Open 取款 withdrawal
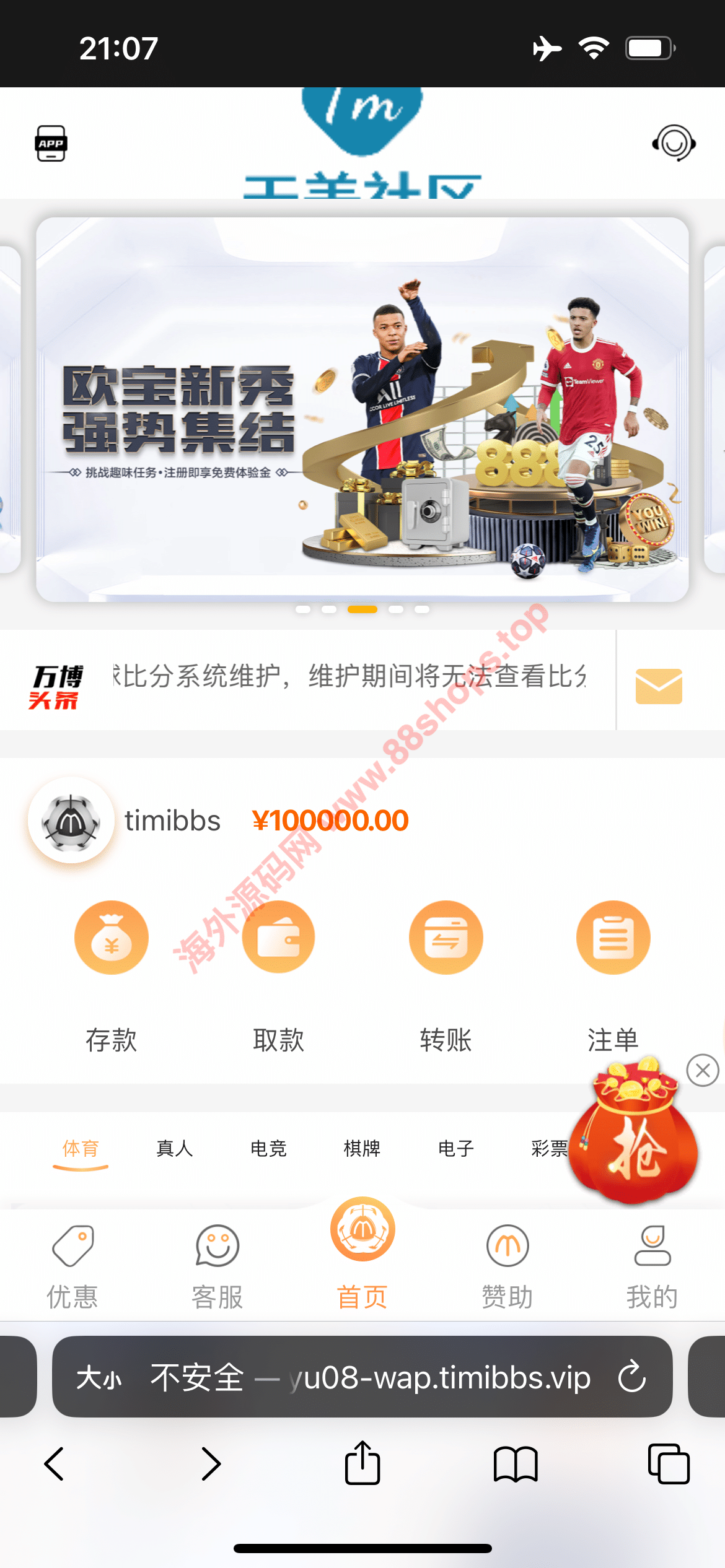Viewport: 725px width, 1568px height. click(278, 938)
